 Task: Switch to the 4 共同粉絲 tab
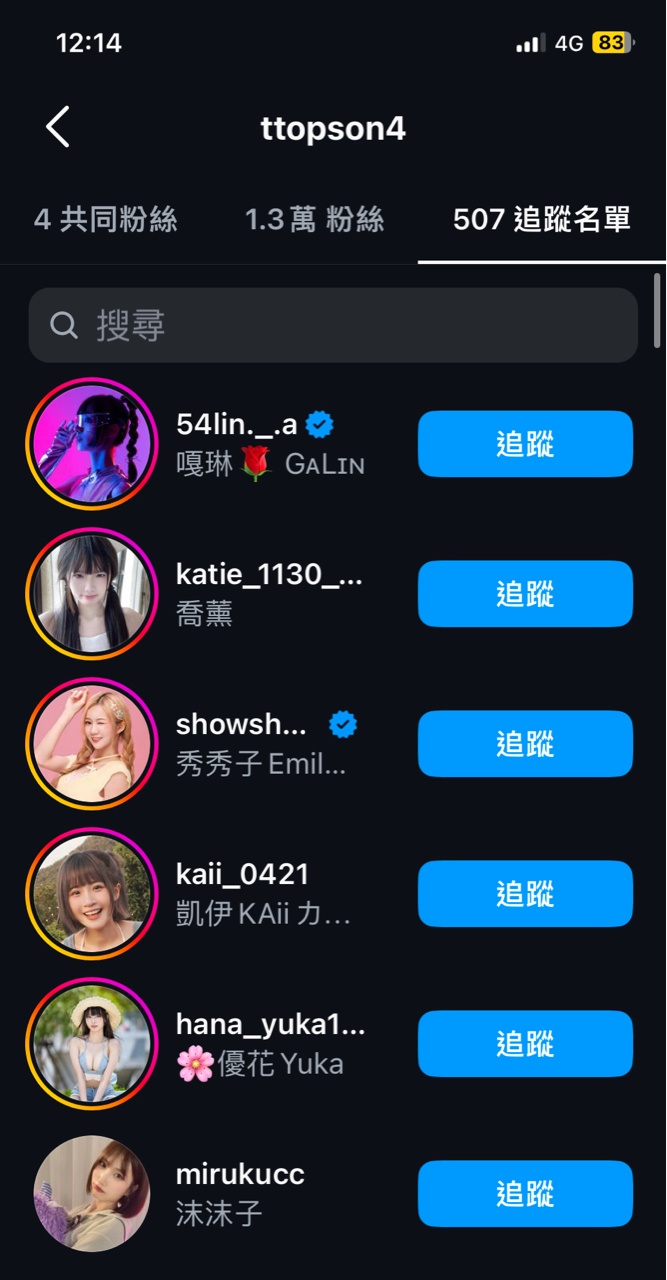106,219
